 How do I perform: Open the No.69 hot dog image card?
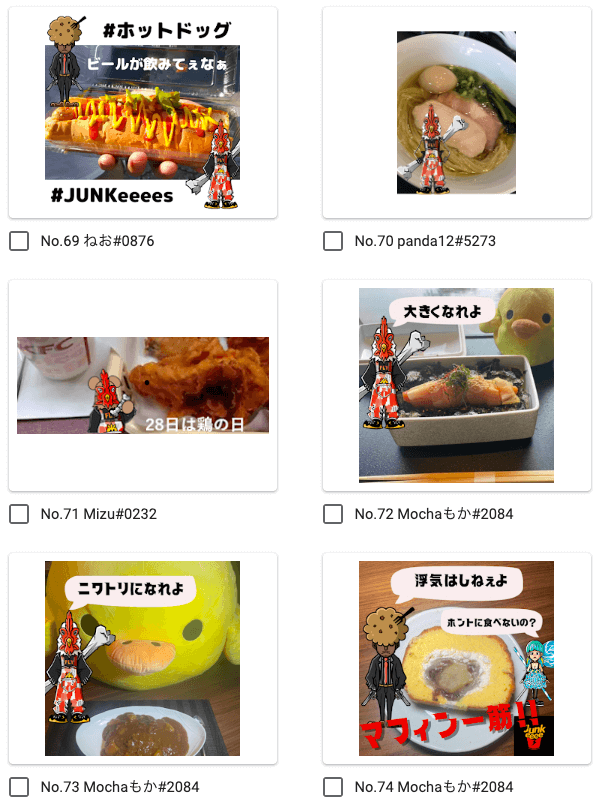pos(143,113)
